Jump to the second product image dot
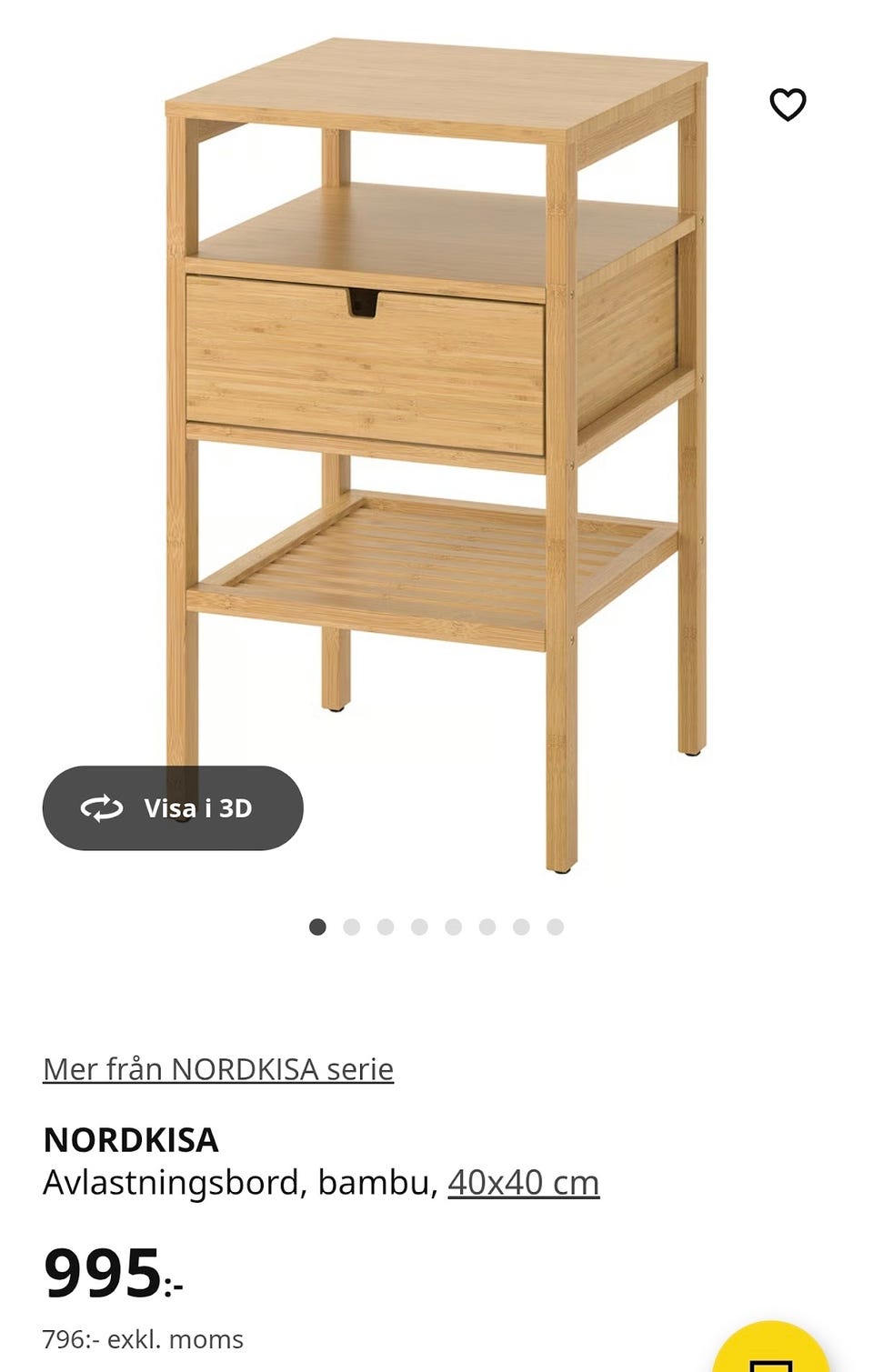 pos(351,925)
